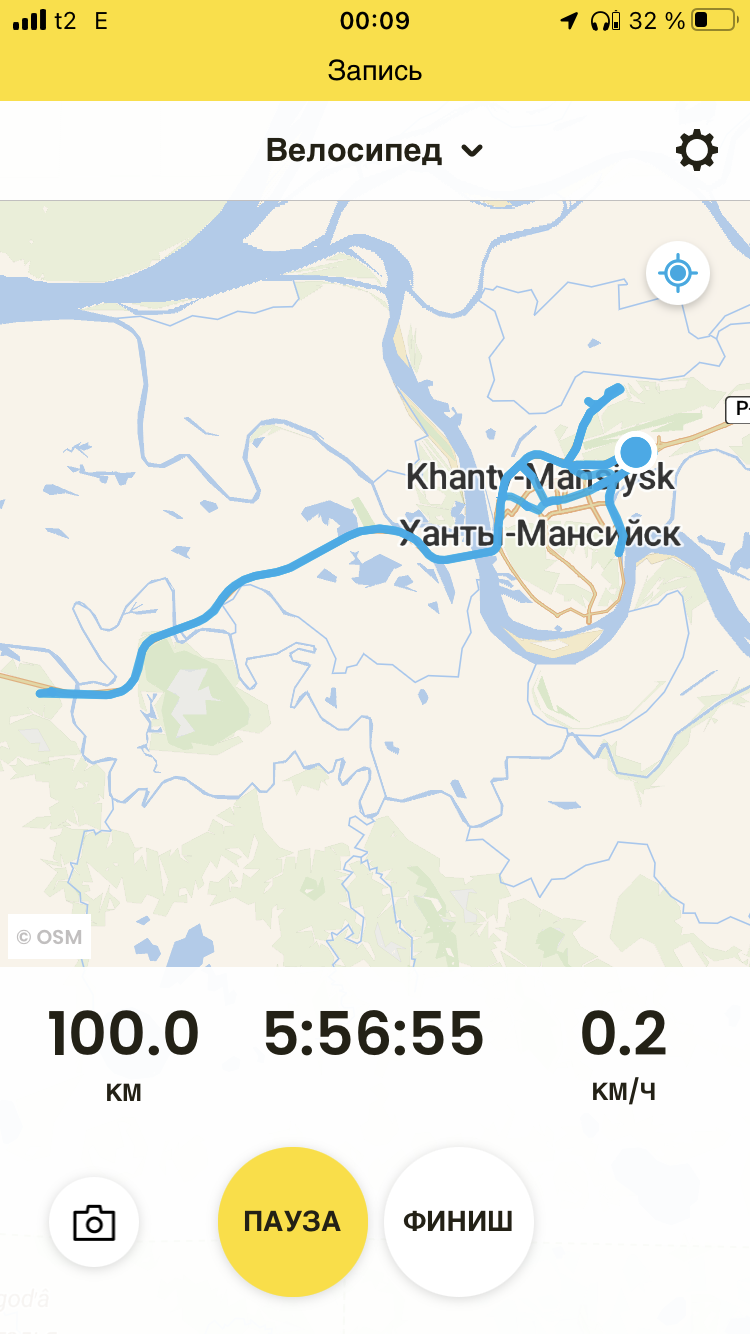750x1334 pixels.
Task: Tap ФИНИШ to end the workout
Action: (458, 1221)
